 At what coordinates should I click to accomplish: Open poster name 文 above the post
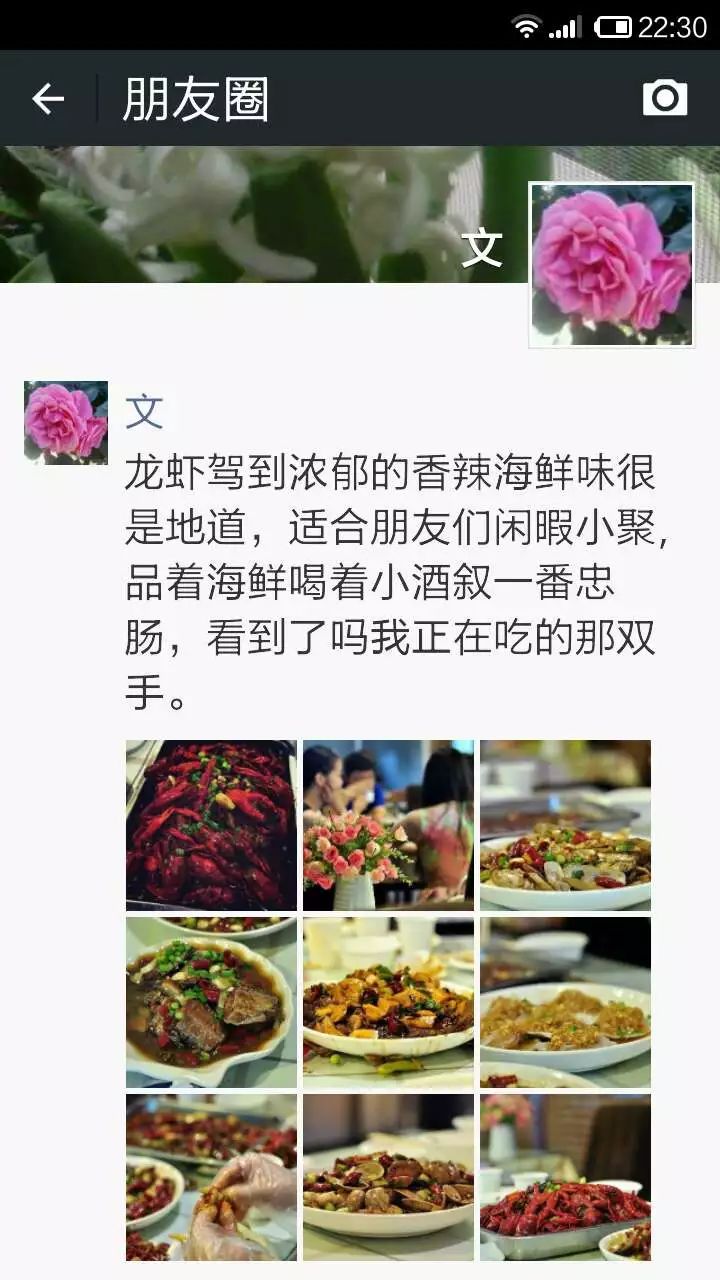144,411
